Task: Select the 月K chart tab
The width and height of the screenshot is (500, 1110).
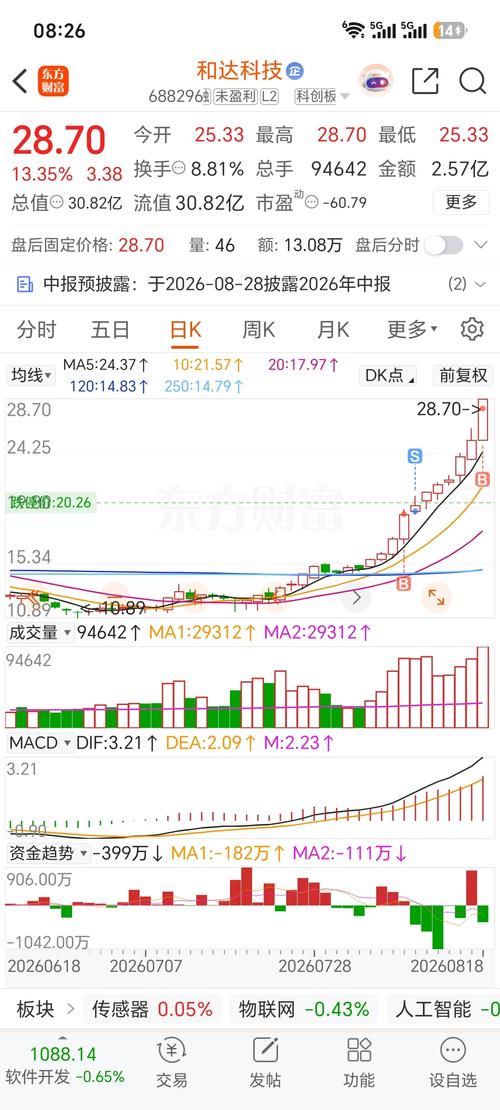Action: (x=333, y=329)
